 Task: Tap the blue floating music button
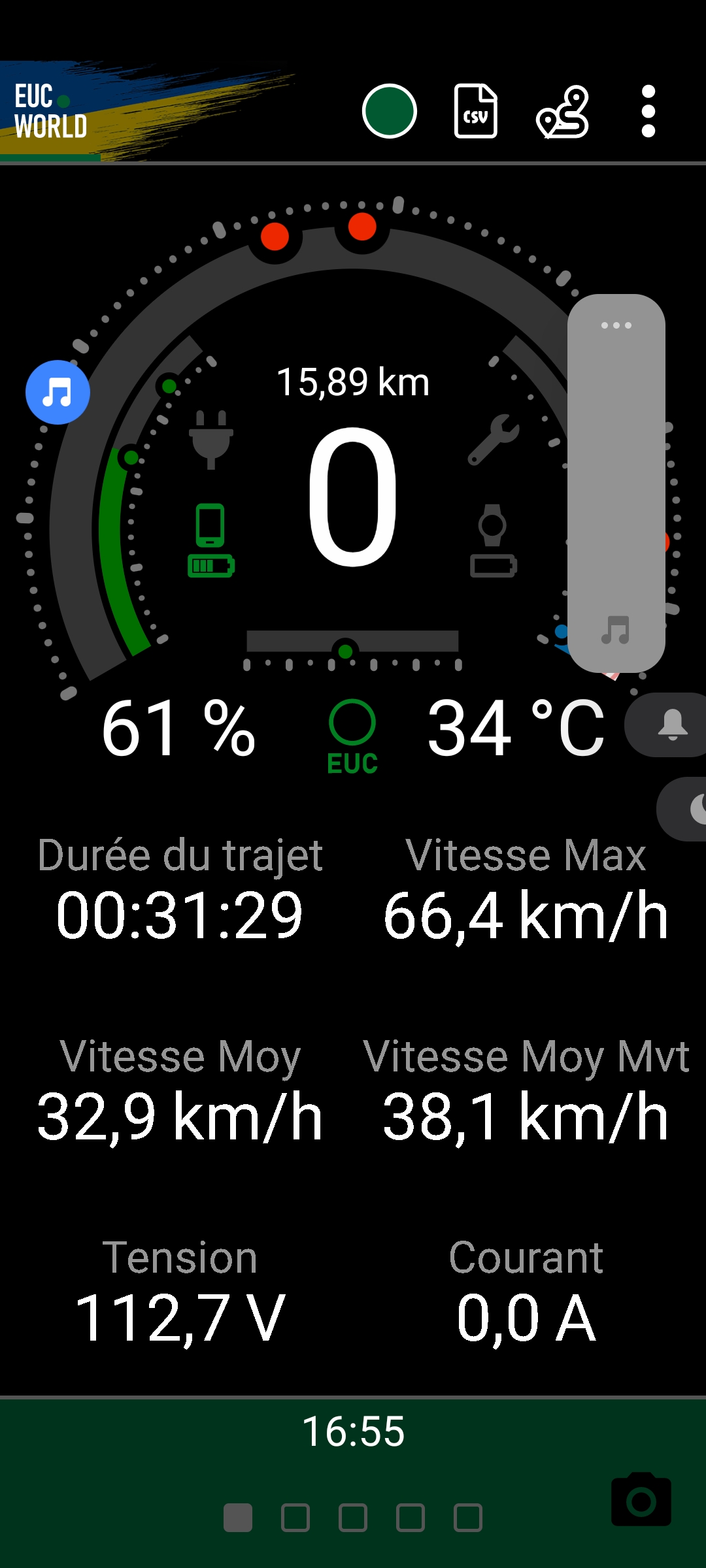pos(58,392)
